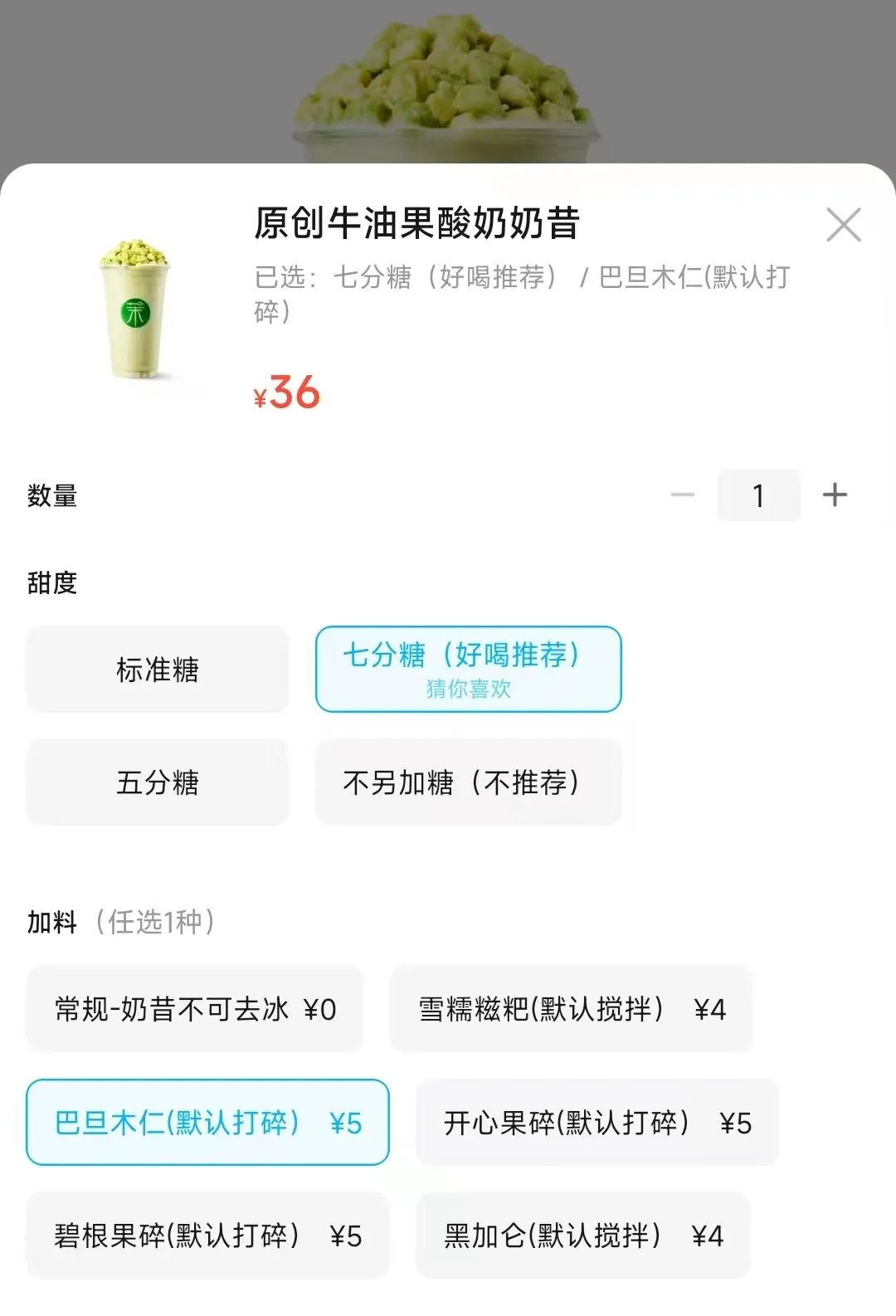Add 开心果碎(默认打碎) topping for ¥5
Image resolution: width=896 pixels, height=1316 pixels.
point(597,1123)
